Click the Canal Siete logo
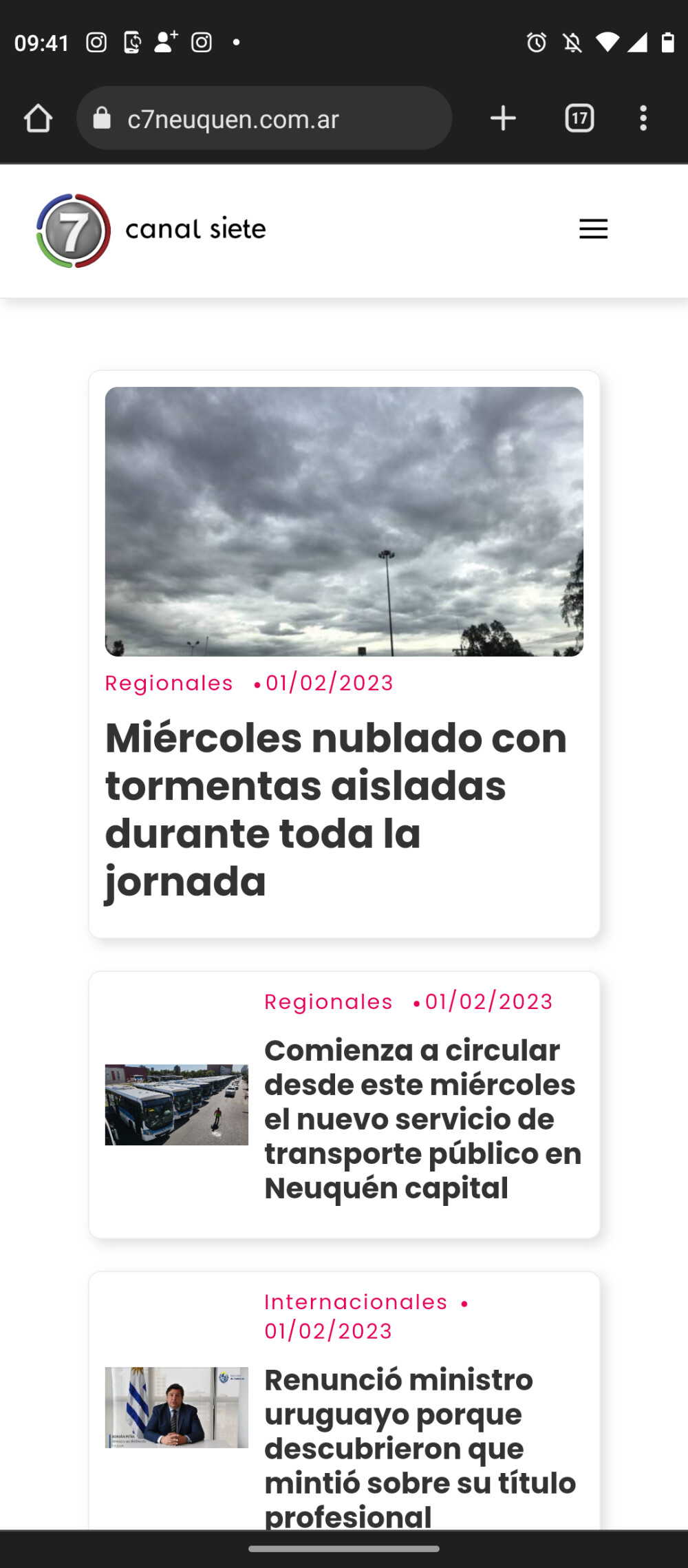Image resolution: width=688 pixels, height=1568 pixels. pyautogui.click(x=72, y=230)
